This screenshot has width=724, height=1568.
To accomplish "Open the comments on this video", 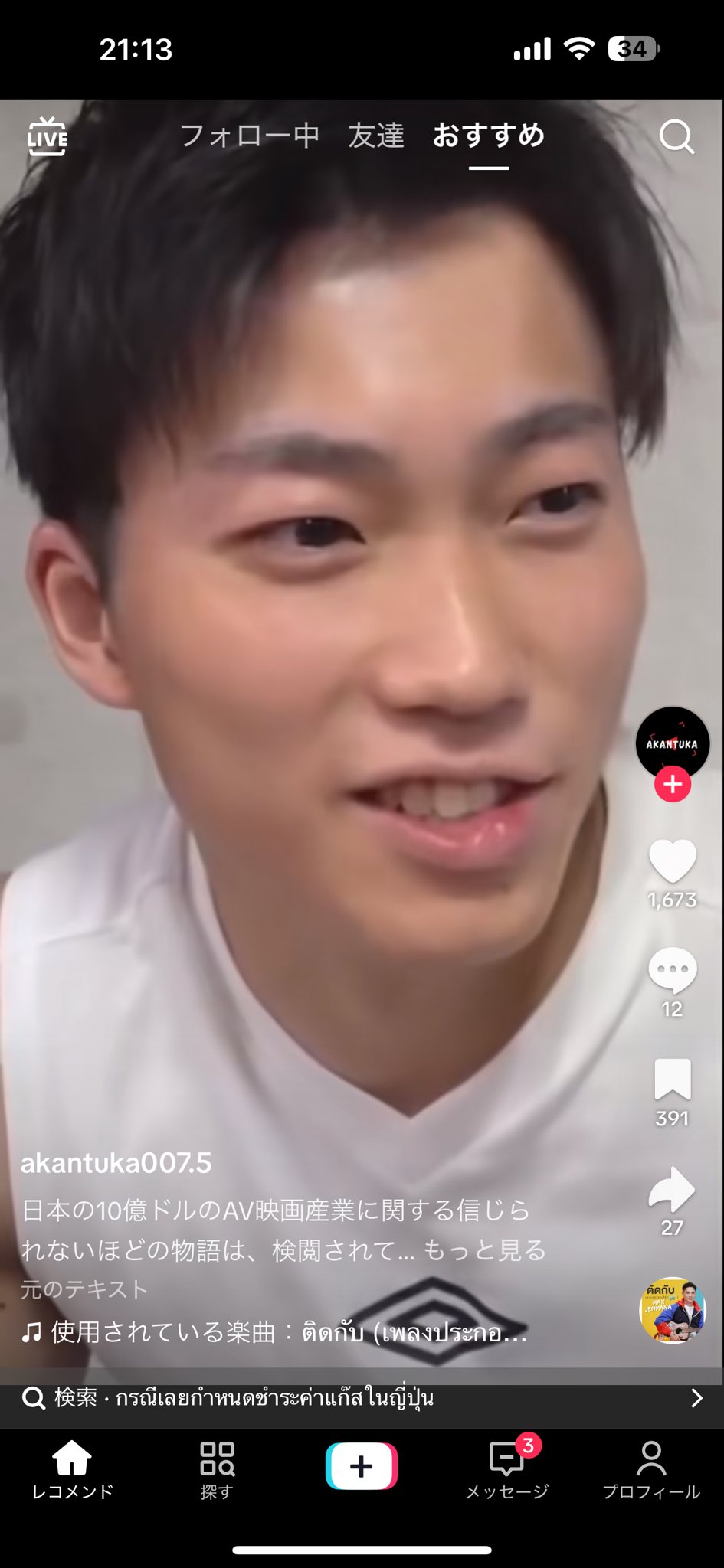I will (672, 970).
